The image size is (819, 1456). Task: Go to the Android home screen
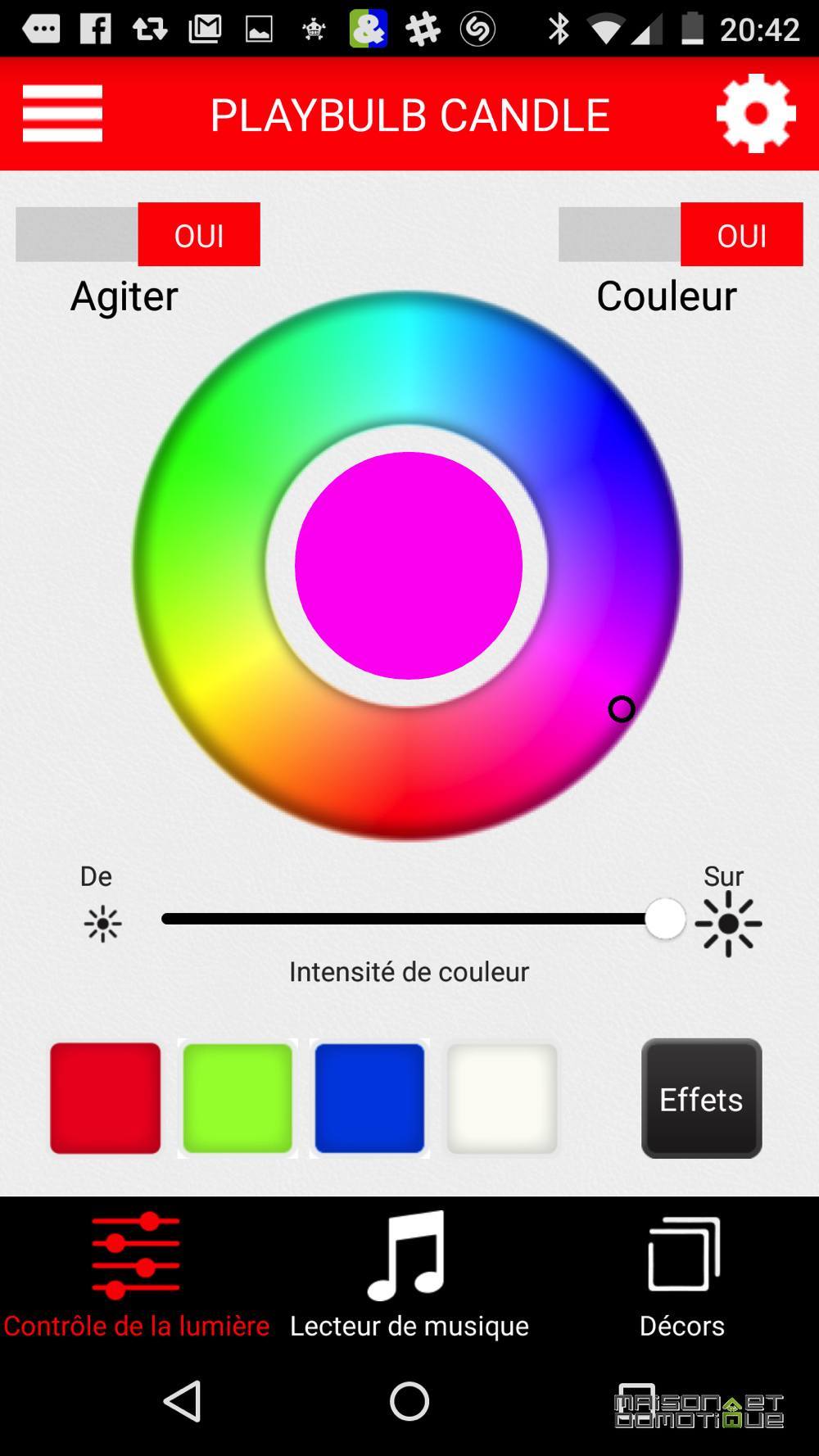409,1401
